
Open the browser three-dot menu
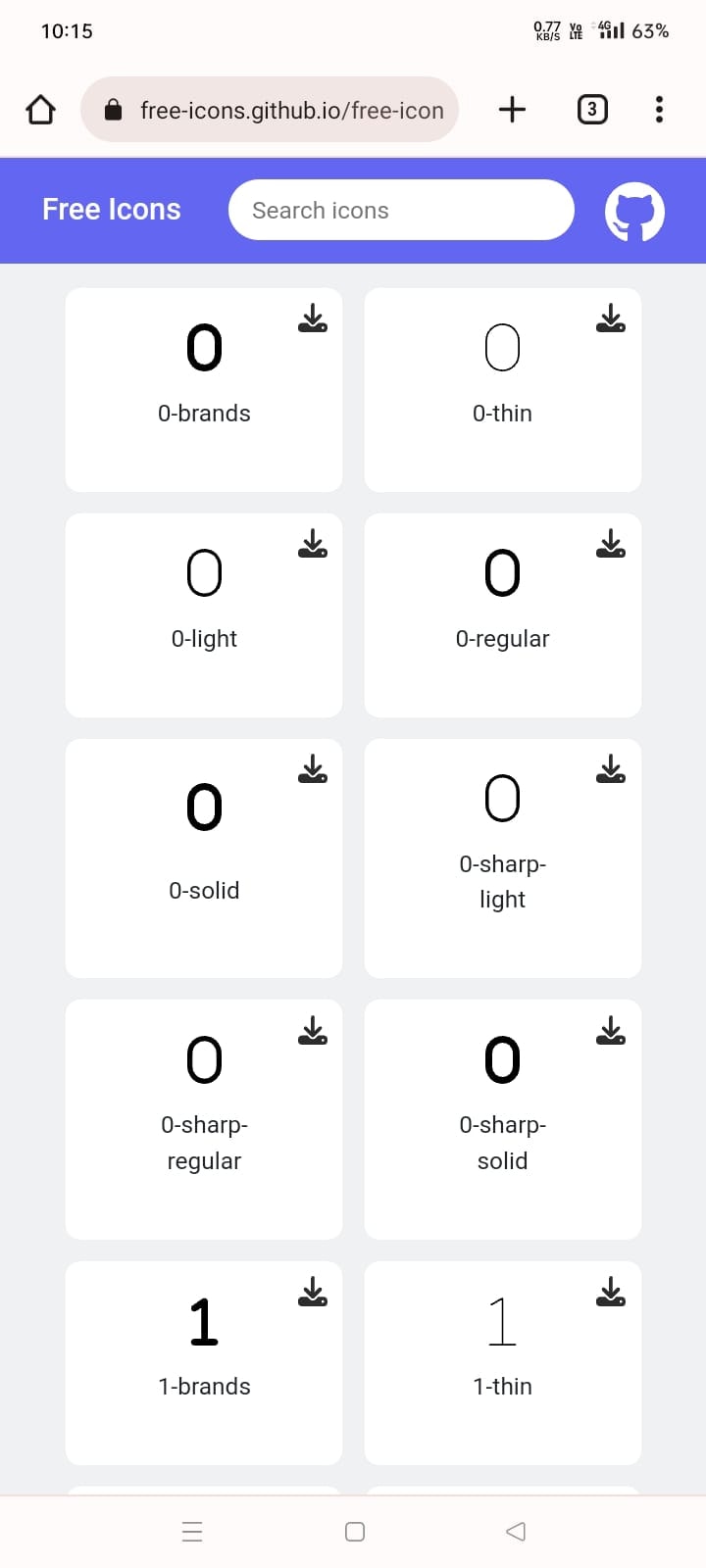(659, 109)
